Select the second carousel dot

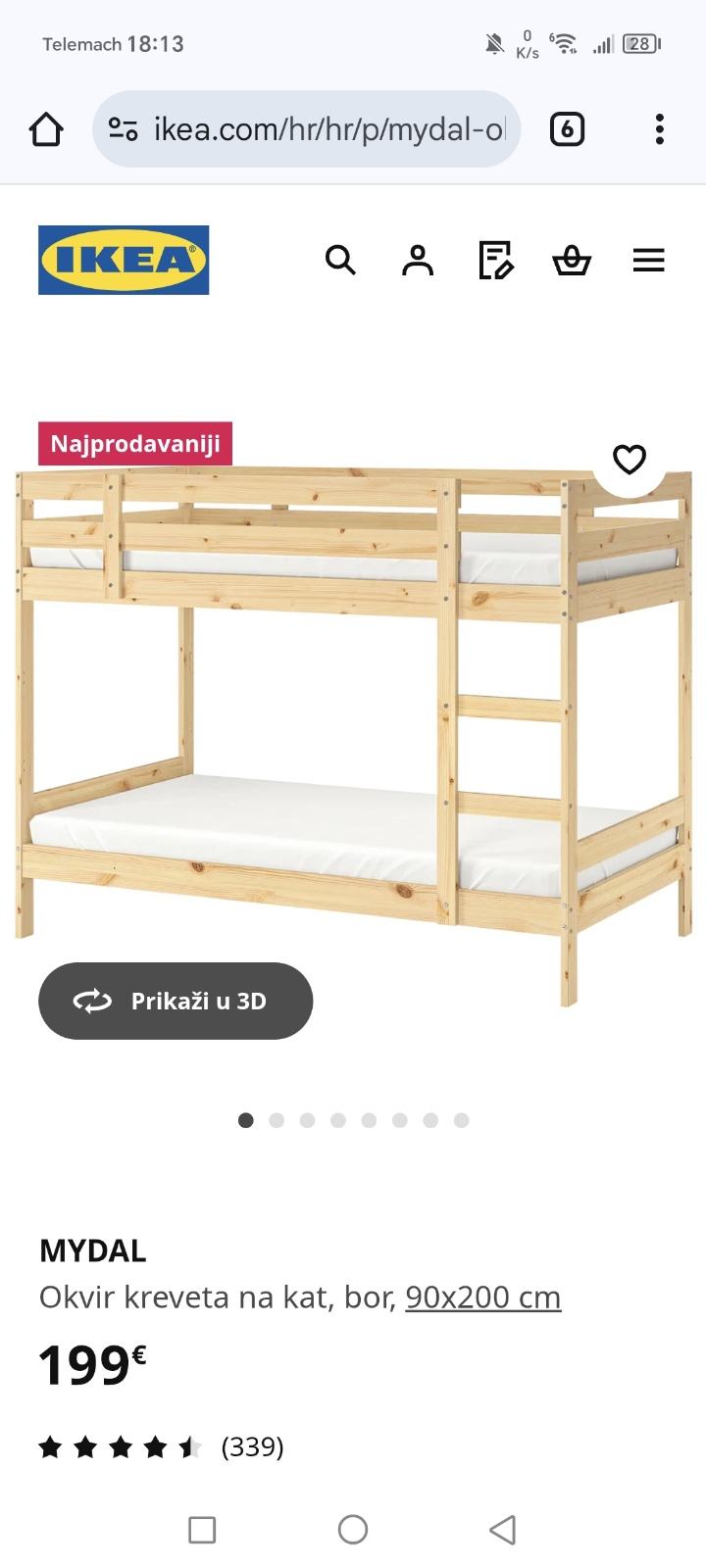click(277, 1119)
